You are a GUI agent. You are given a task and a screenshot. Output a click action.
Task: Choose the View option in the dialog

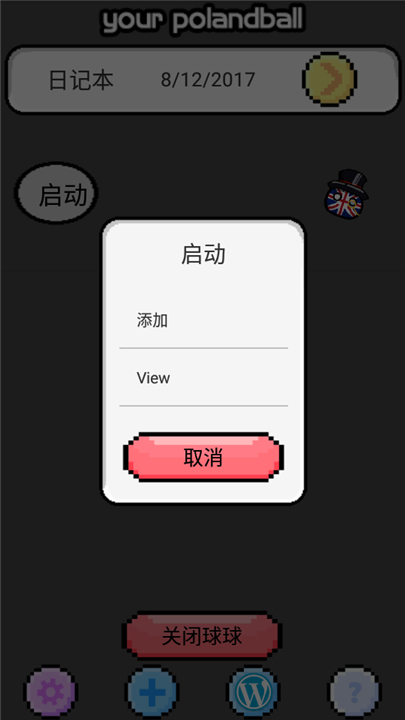tap(203, 378)
